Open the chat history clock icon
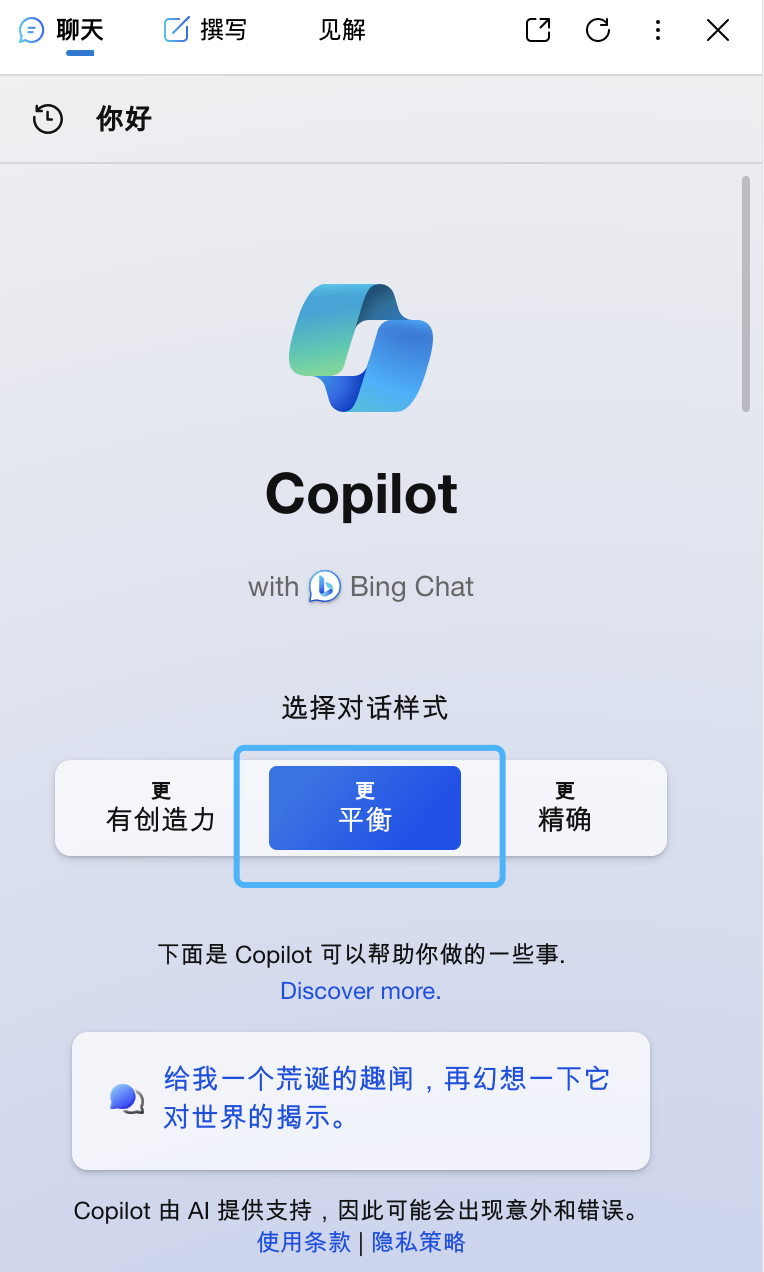Viewport: 764px width, 1272px height. point(48,119)
